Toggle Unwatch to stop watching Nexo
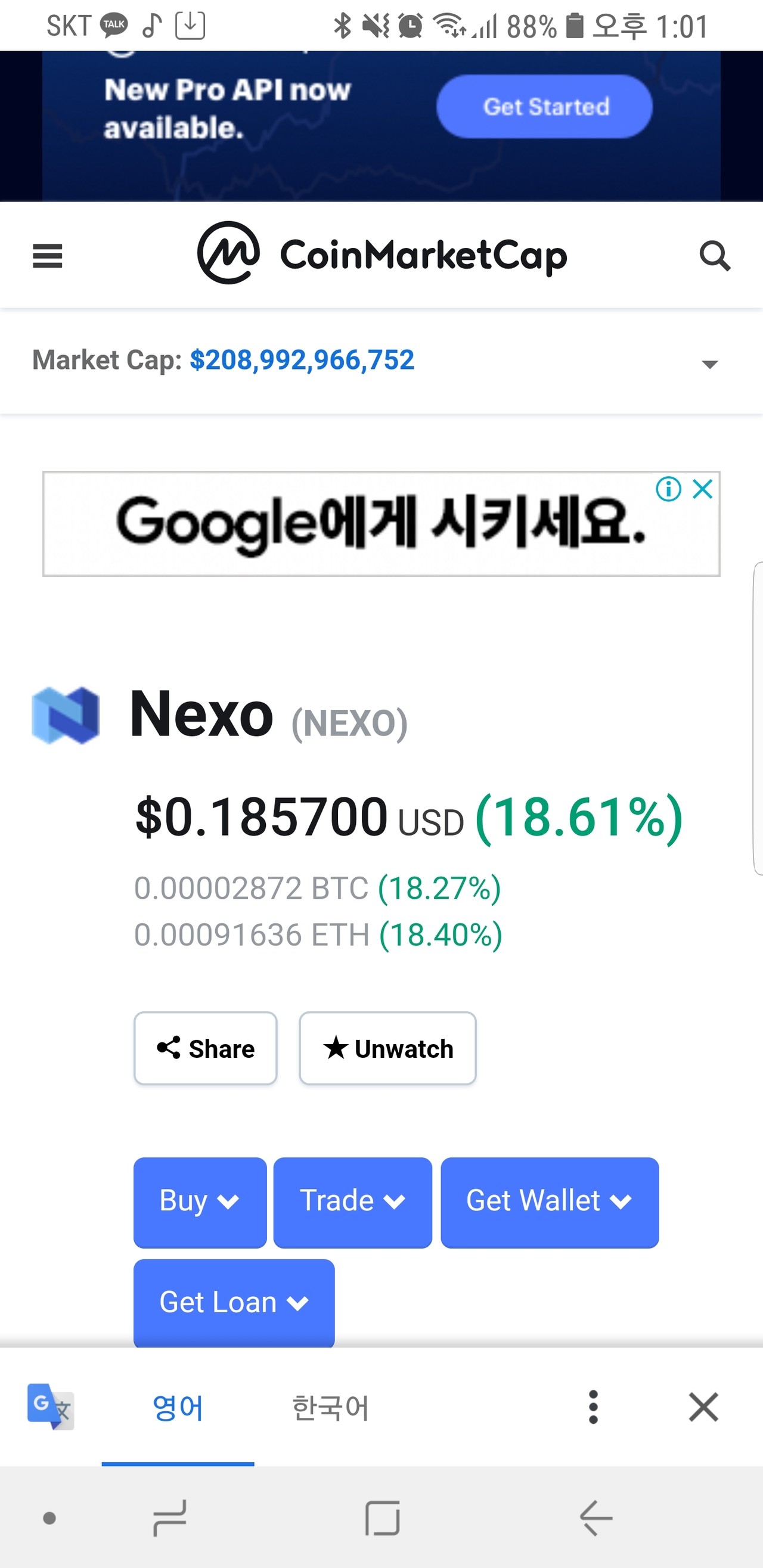The width and height of the screenshot is (763, 1568). pos(387,1048)
